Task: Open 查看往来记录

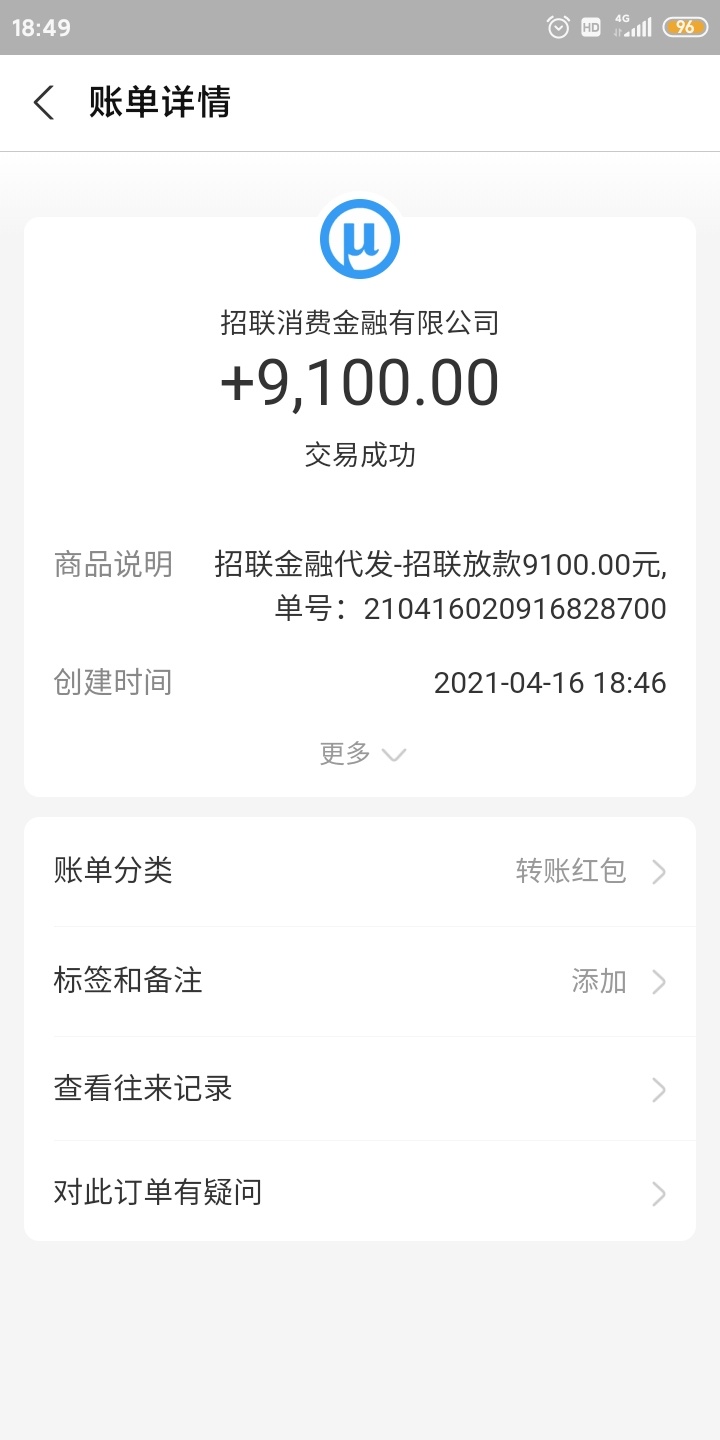Action: tap(360, 1088)
